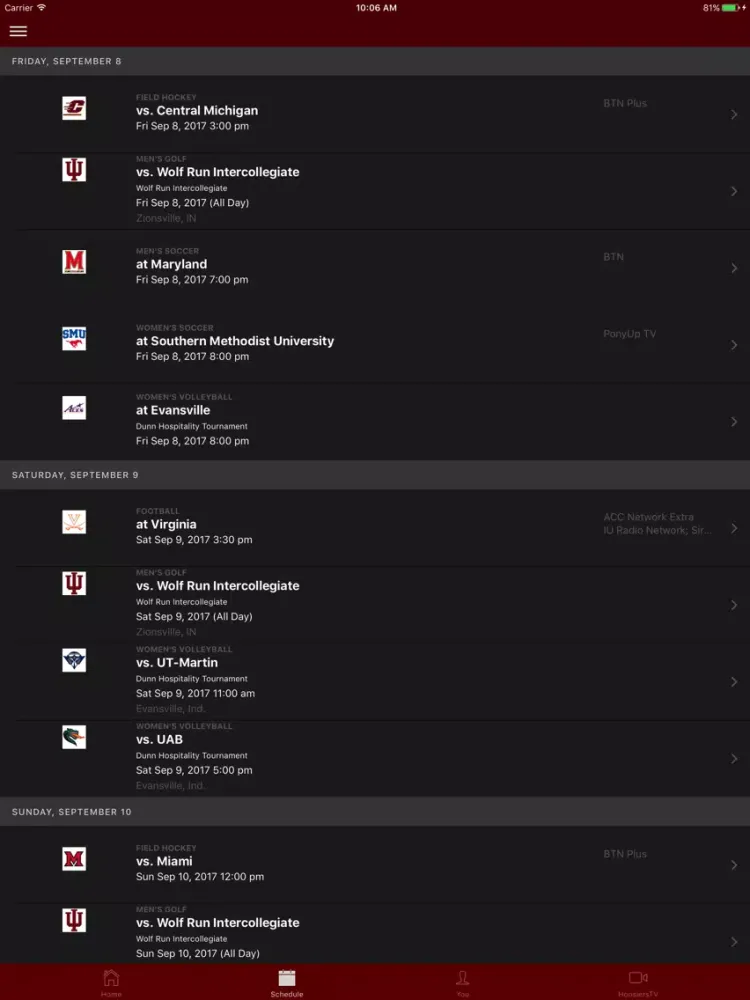
Task: View the Southern Methodist University match
Action: pos(375,344)
